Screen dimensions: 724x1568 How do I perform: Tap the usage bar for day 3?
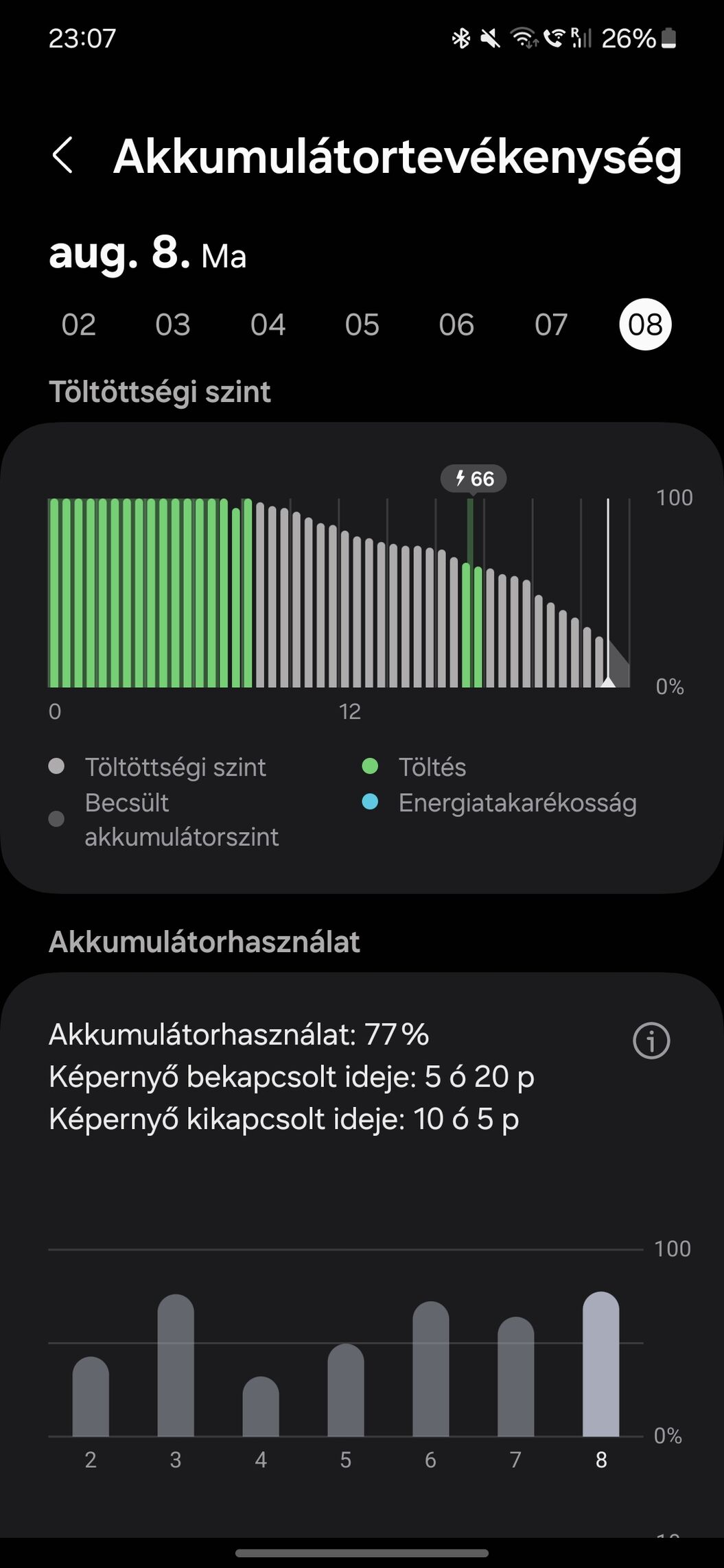176,1365
